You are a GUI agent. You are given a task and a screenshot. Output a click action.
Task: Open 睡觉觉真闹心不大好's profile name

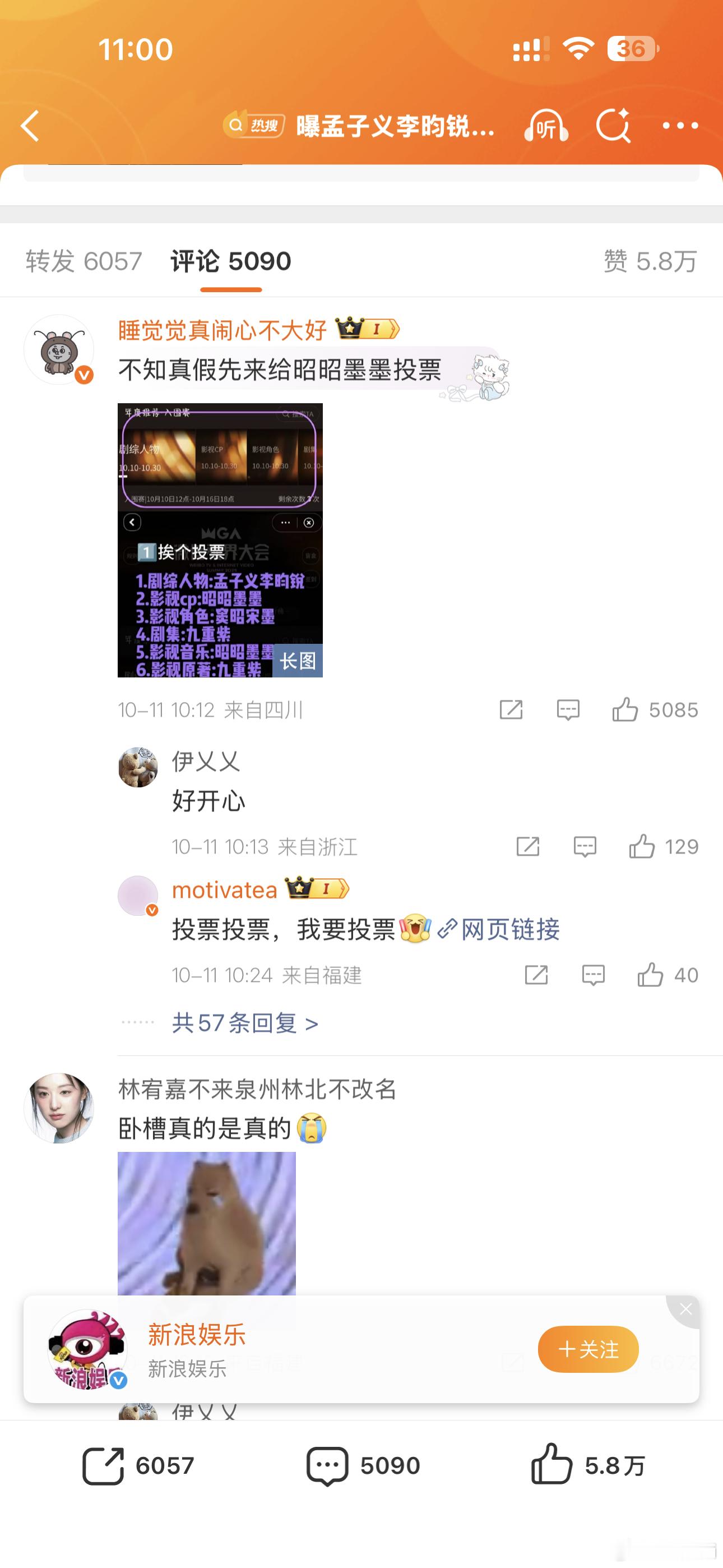click(x=222, y=330)
